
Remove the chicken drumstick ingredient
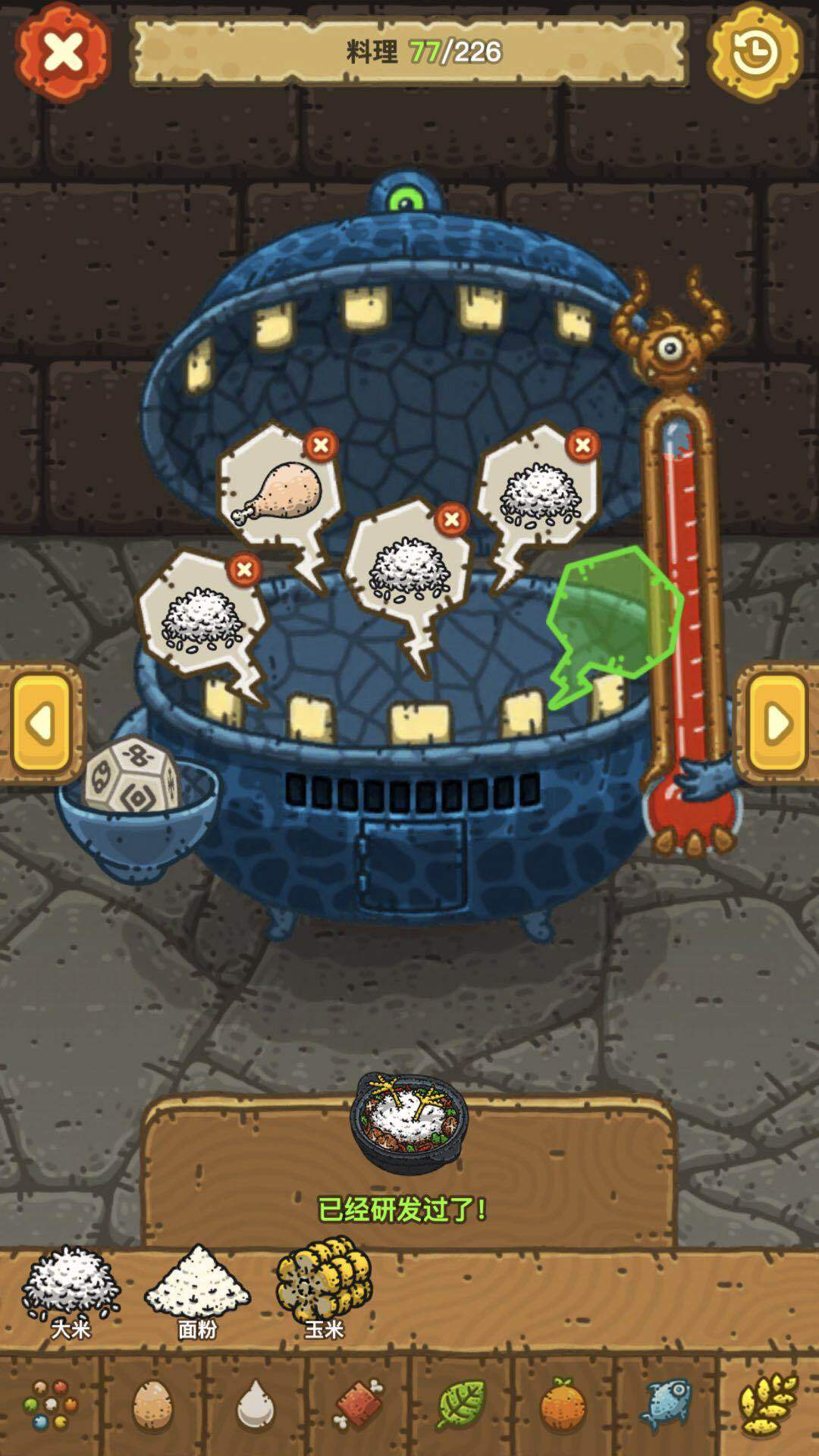(321, 445)
